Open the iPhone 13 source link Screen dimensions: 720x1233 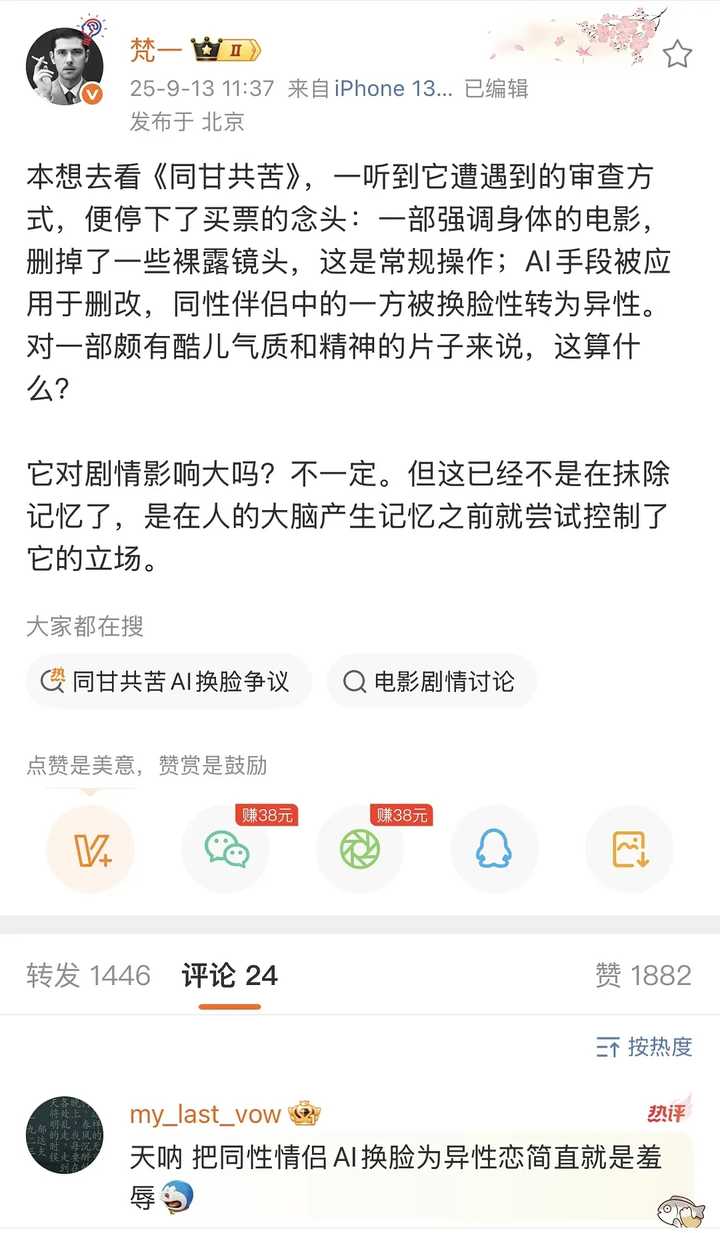[392, 88]
